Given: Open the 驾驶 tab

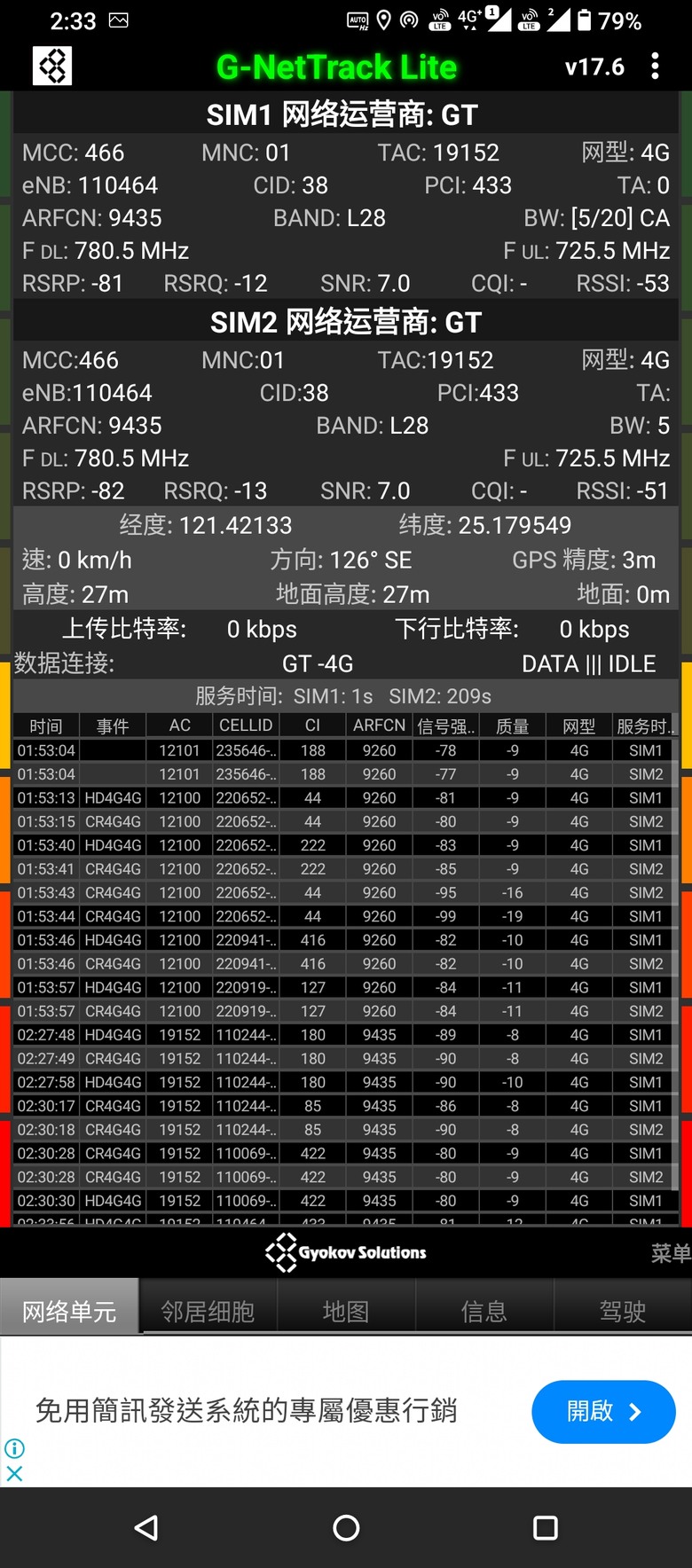Looking at the screenshot, I should [x=623, y=1311].
